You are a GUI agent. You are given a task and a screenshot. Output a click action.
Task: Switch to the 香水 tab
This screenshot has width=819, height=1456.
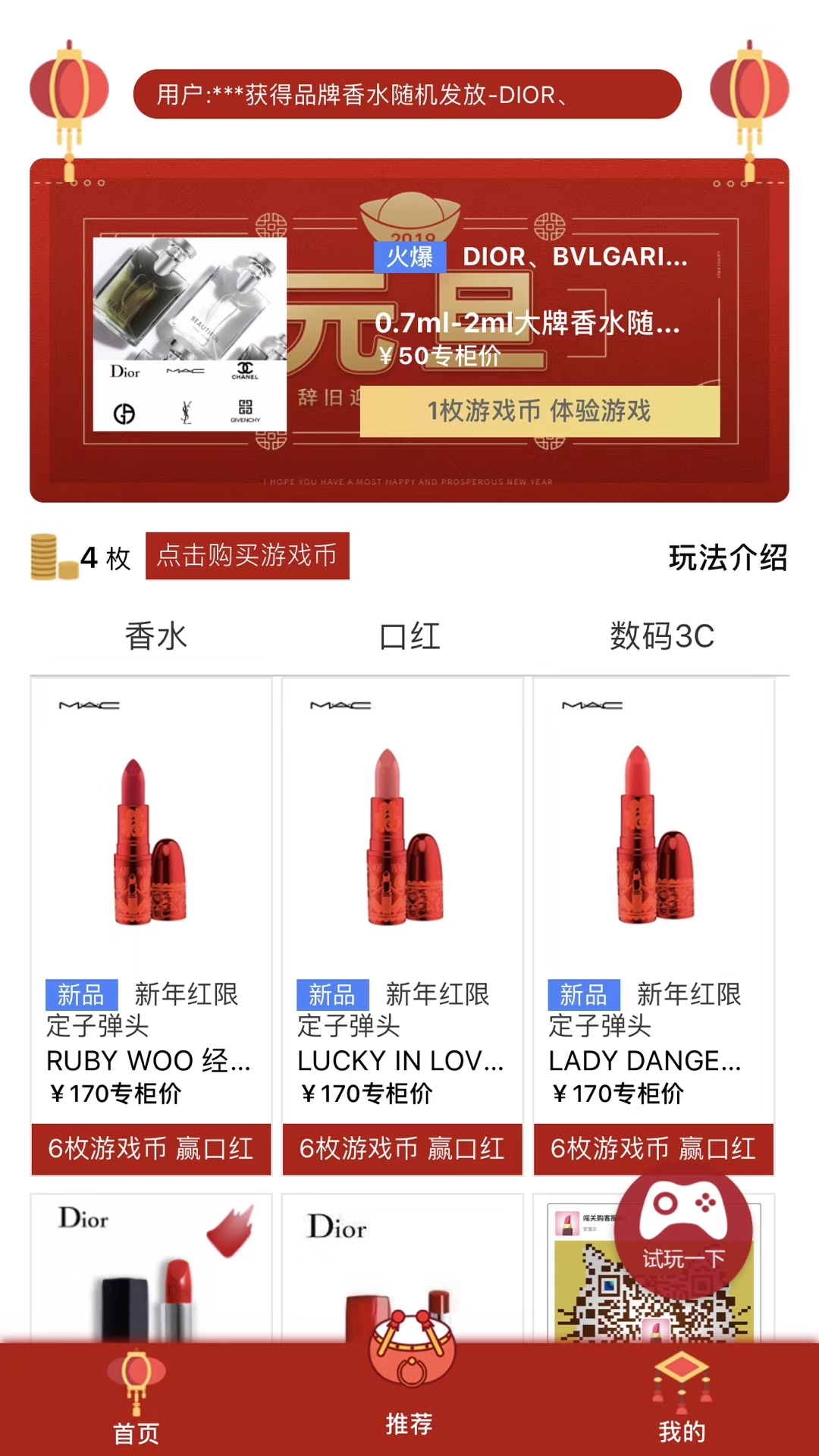point(155,635)
